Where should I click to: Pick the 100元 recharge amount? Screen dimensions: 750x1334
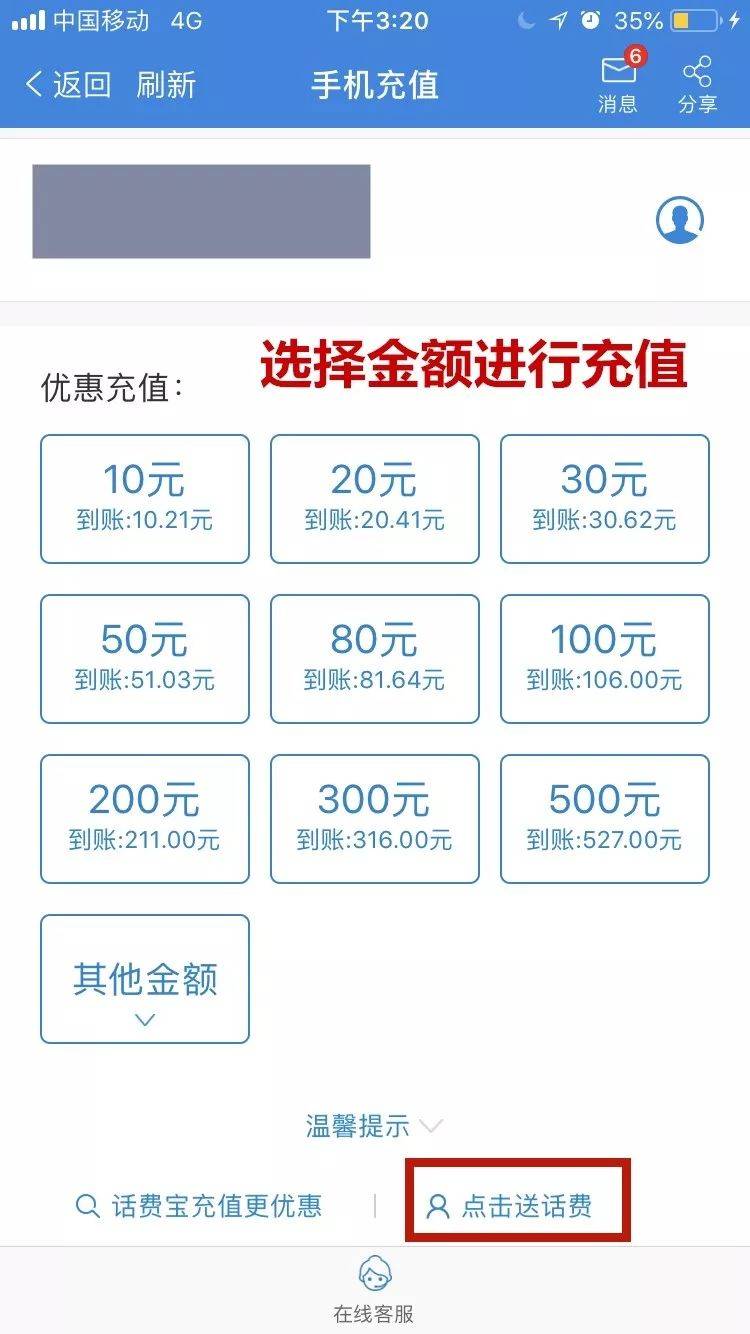(x=605, y=659)
